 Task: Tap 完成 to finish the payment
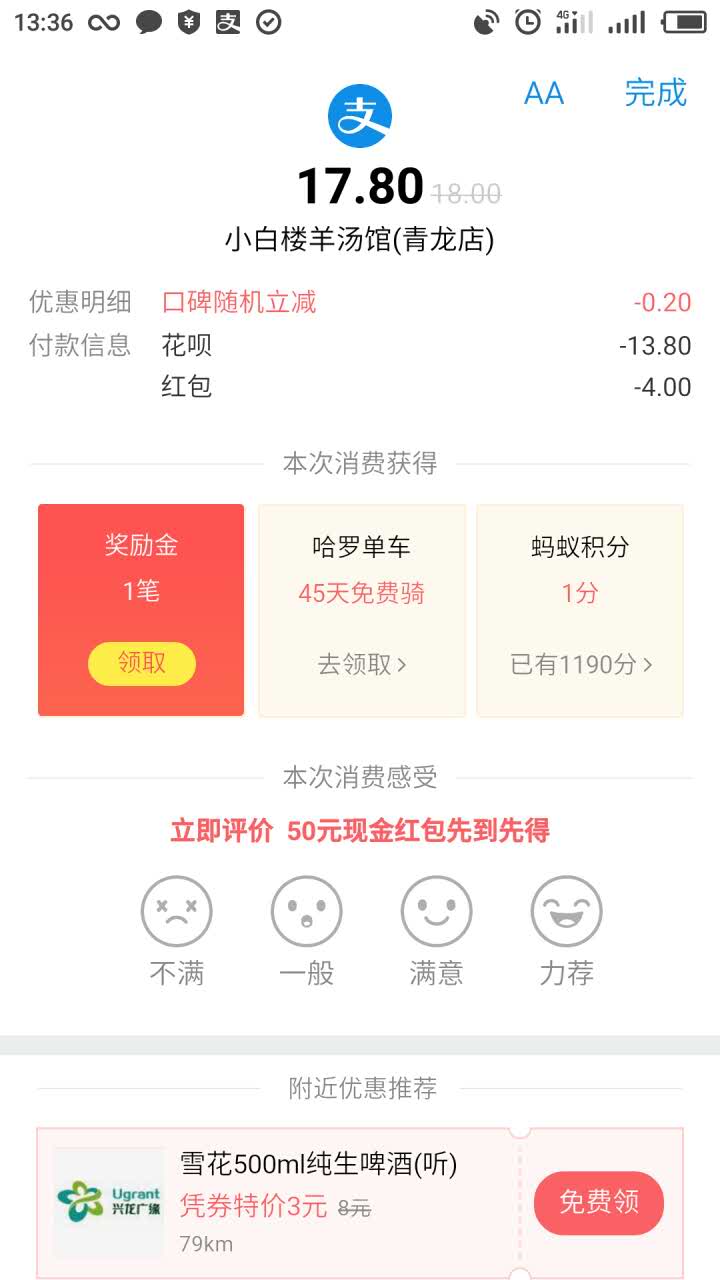tap(655, 93)
